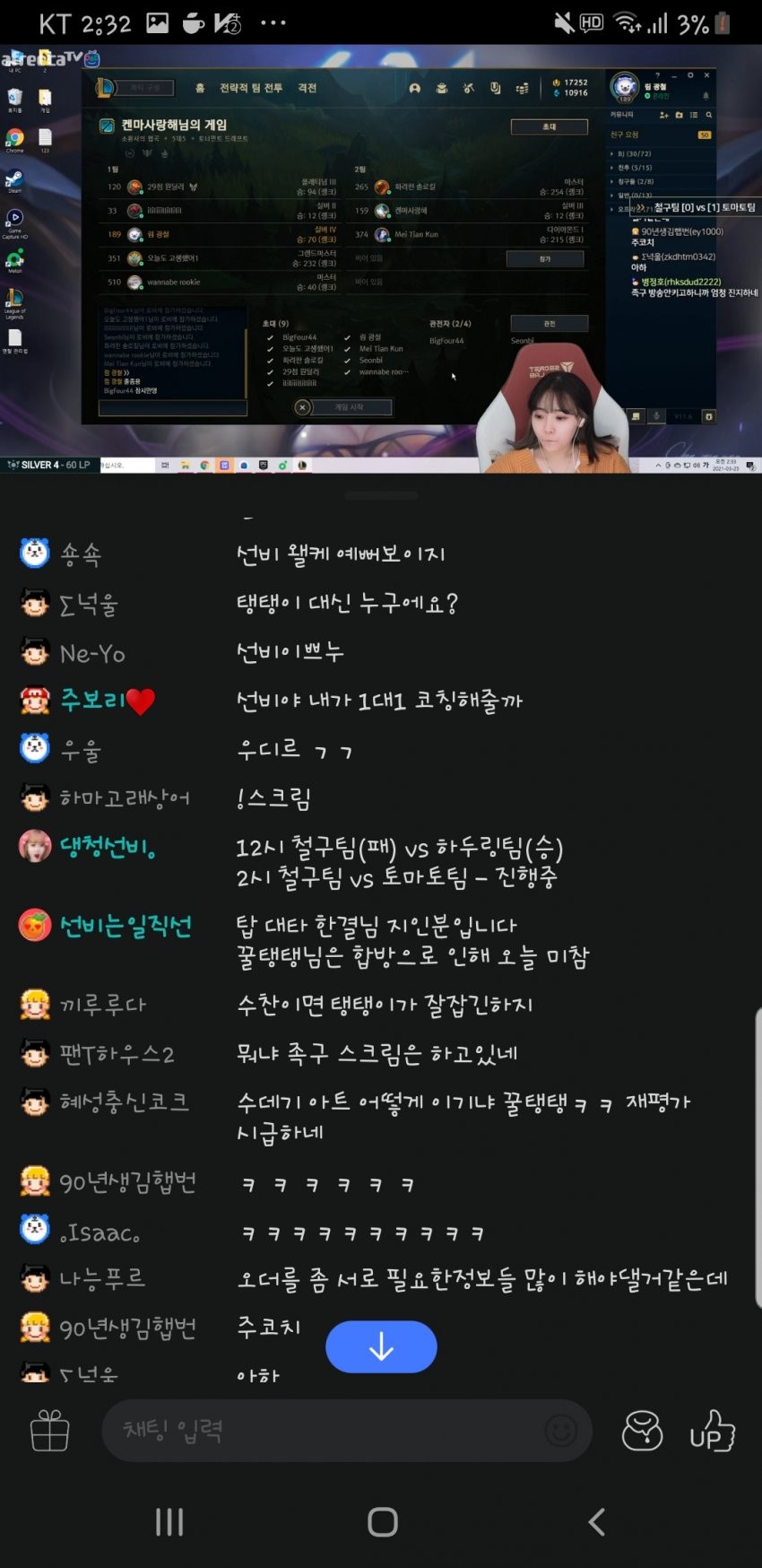
Task: Go back with the system back button
Action: coord(596,1522)
